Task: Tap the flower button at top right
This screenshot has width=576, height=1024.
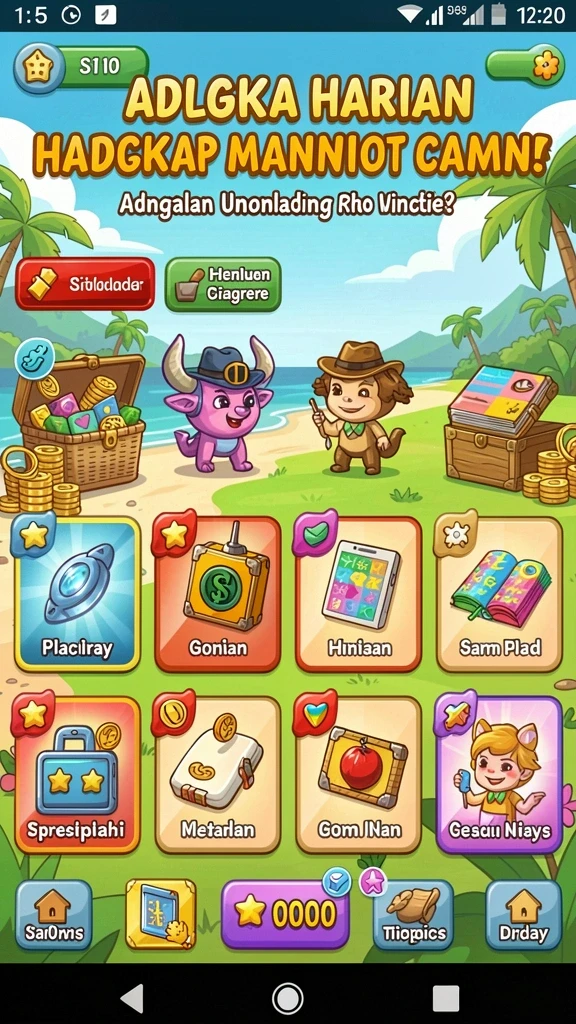Action: [525, 65]
